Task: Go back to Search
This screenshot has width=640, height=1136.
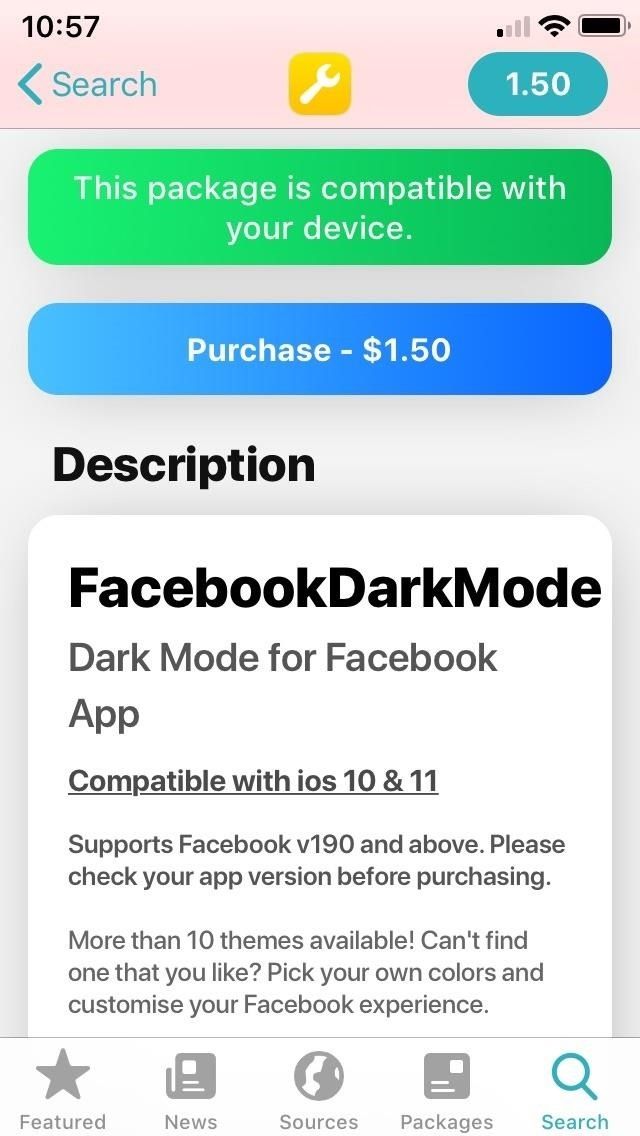Action: (x=88, y=85)
